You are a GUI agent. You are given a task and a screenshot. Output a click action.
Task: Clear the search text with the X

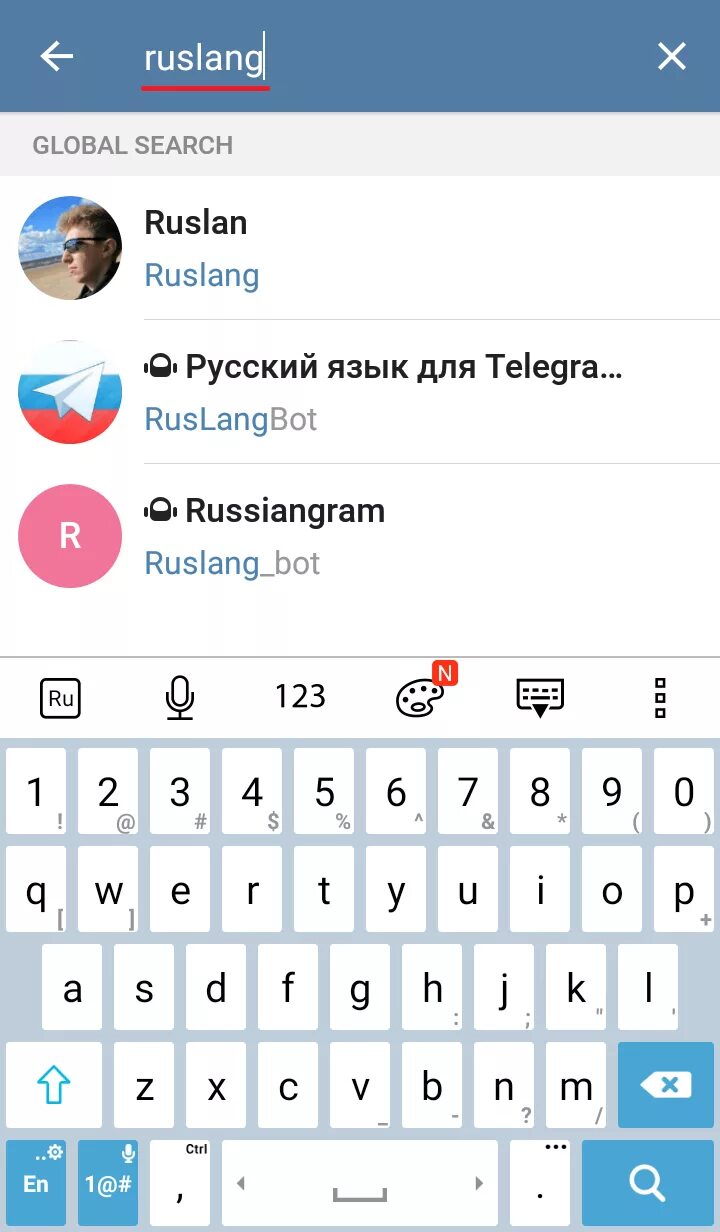[672, 57]
